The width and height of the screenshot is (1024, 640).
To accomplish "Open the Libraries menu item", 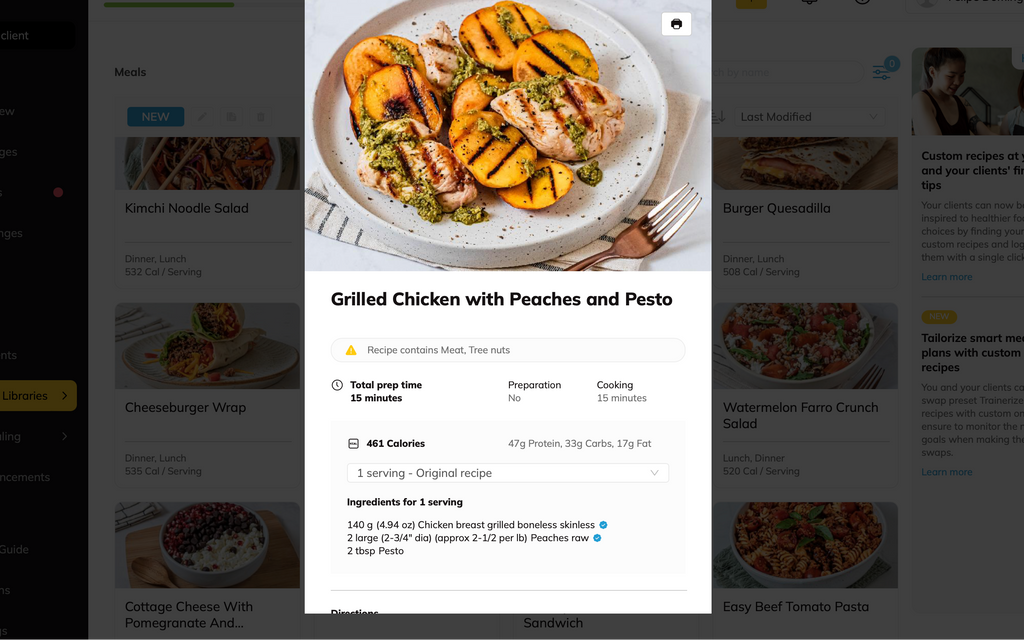I will (x=36, y=396).
